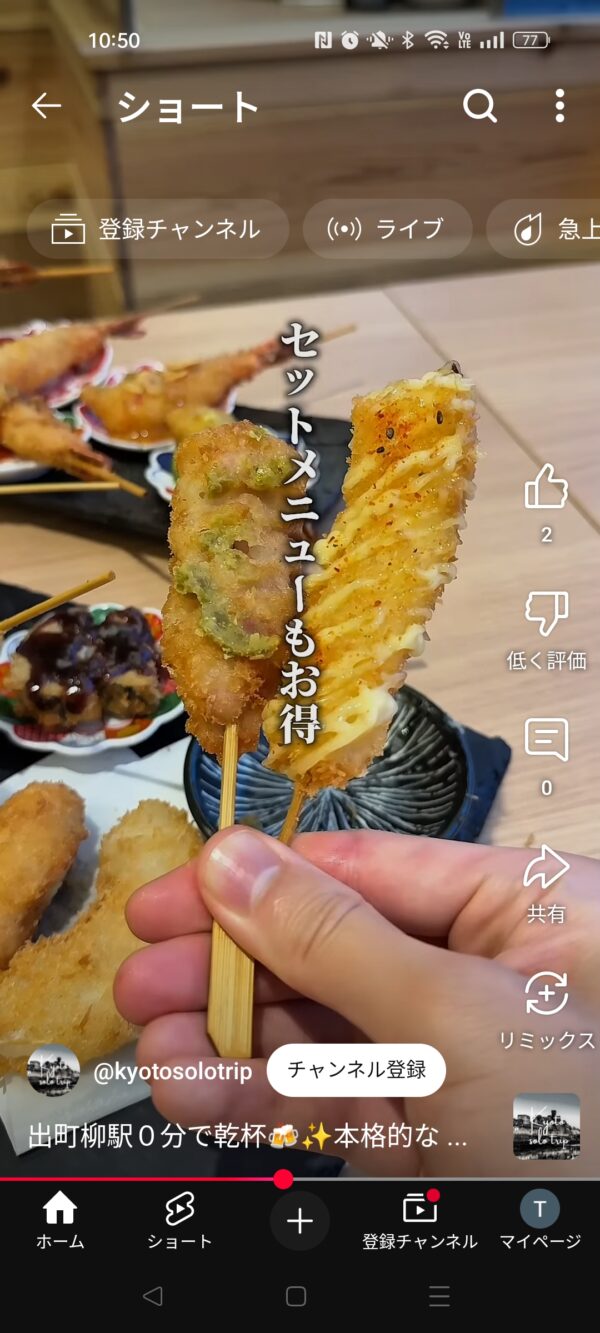Screen dimensions: 600x1333
Task: Go to the マイページ tab
Action: (x=540, y=1221)
